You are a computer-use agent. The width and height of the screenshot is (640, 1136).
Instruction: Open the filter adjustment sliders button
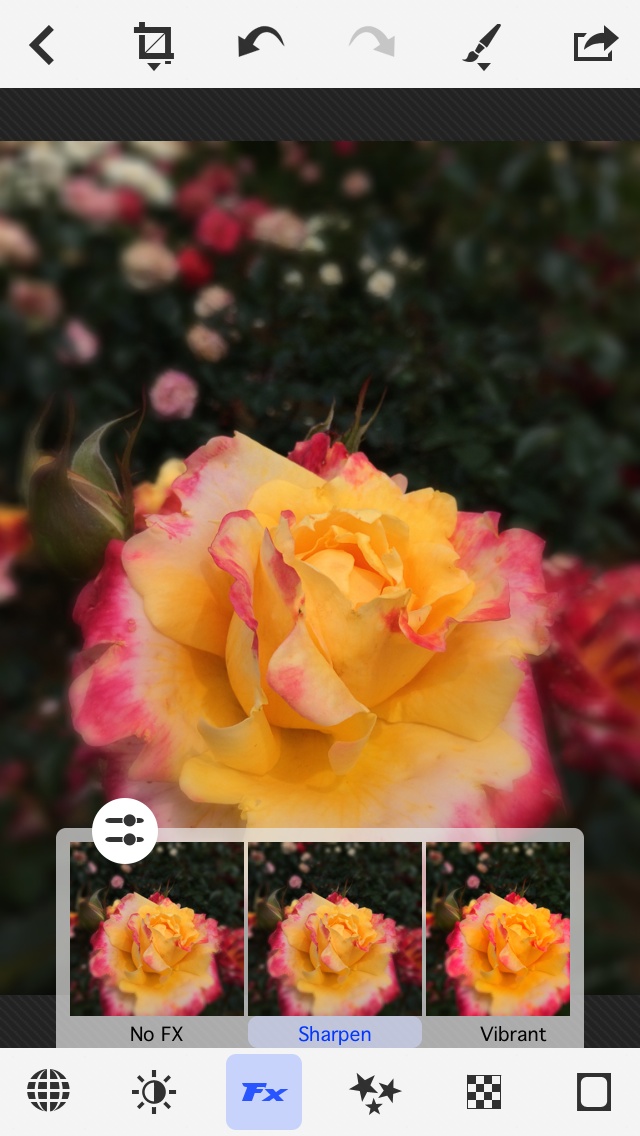(125, 830)
